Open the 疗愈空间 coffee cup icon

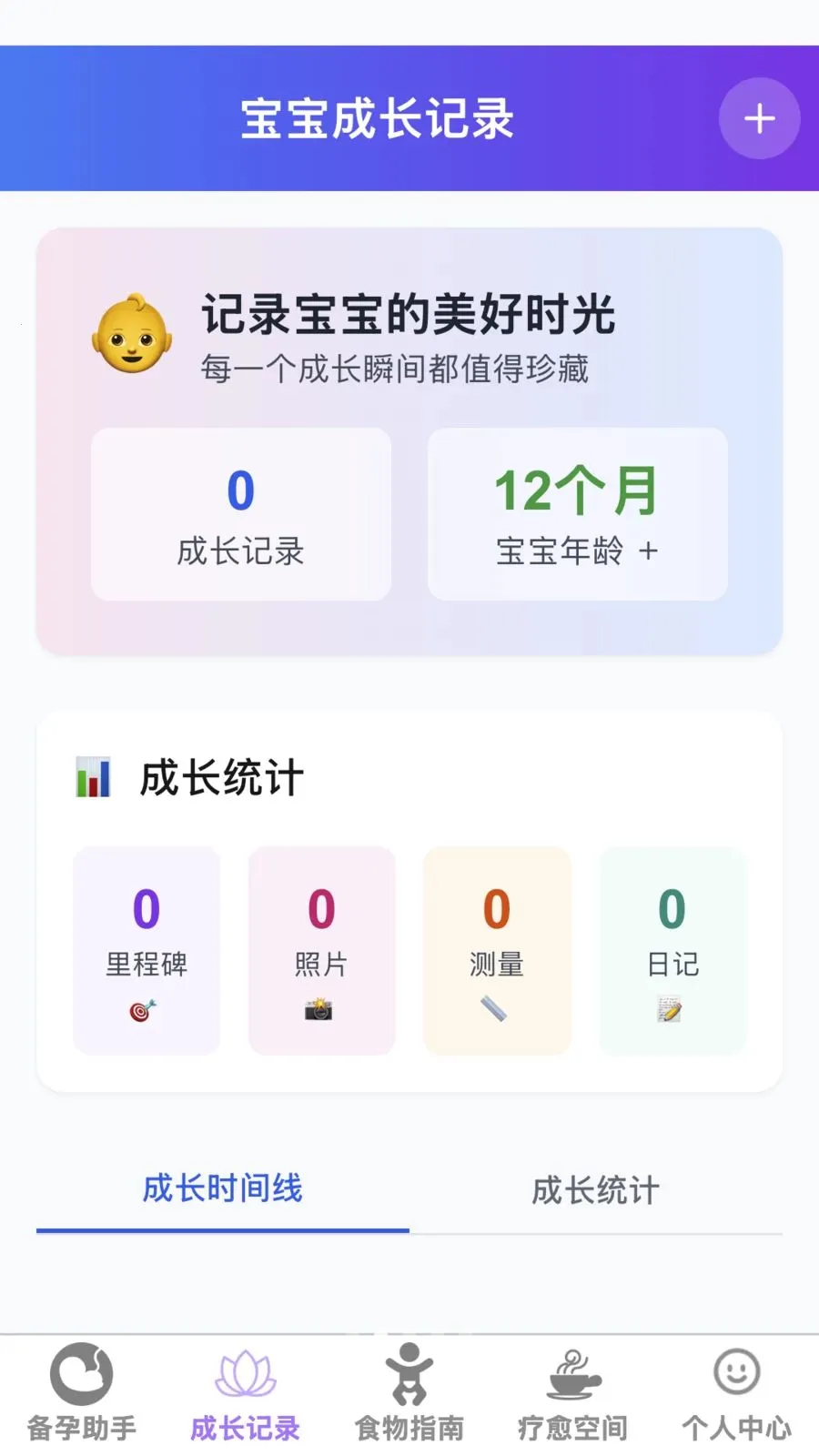click(571, 1374)
